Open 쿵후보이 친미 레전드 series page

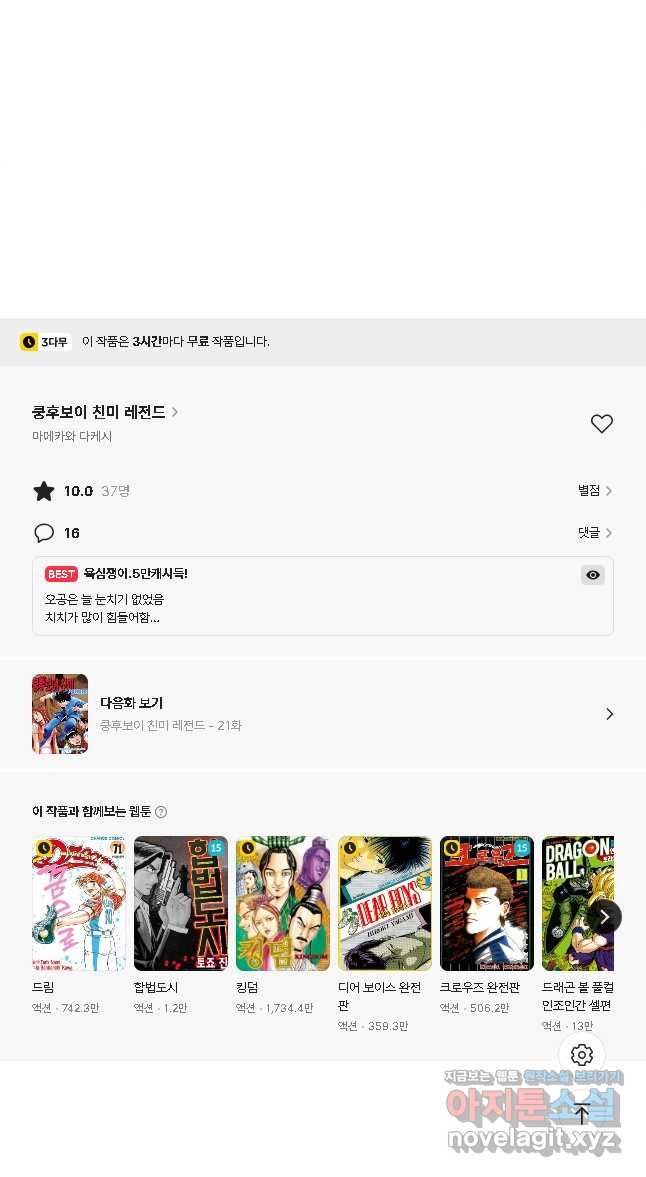[105, 412]
